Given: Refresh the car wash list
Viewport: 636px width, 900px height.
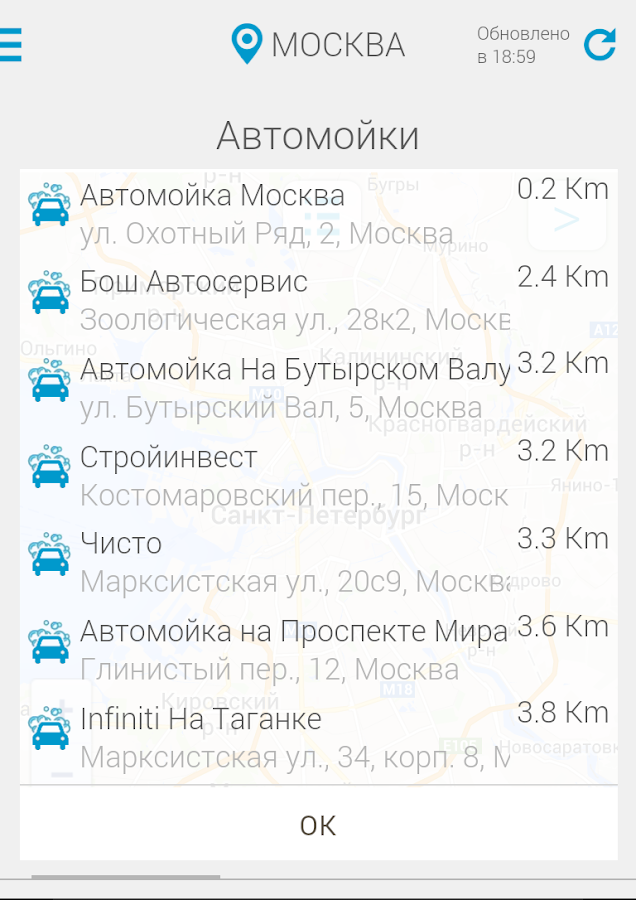Looking at the screenshot, I should coord(600,45).
